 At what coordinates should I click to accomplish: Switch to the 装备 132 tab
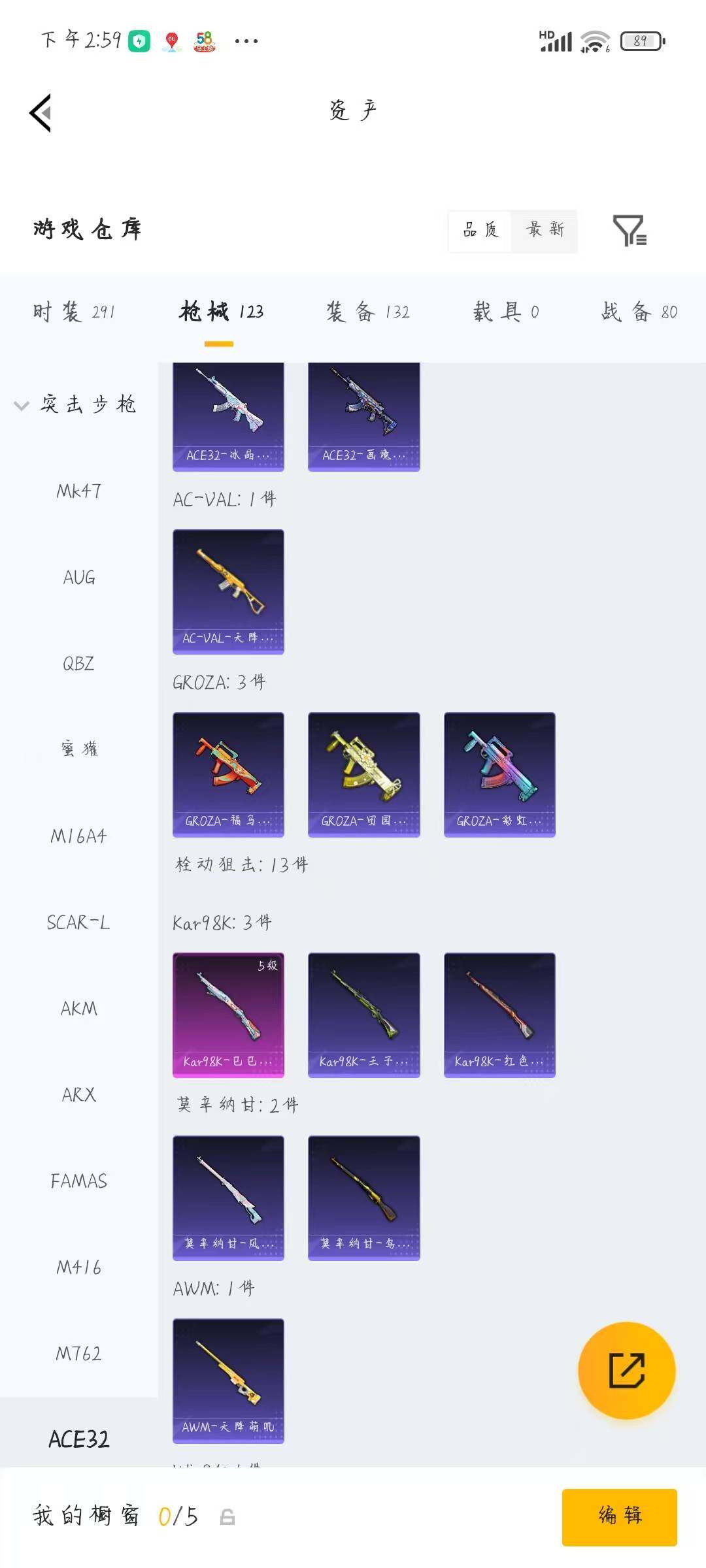coord(368,312)
